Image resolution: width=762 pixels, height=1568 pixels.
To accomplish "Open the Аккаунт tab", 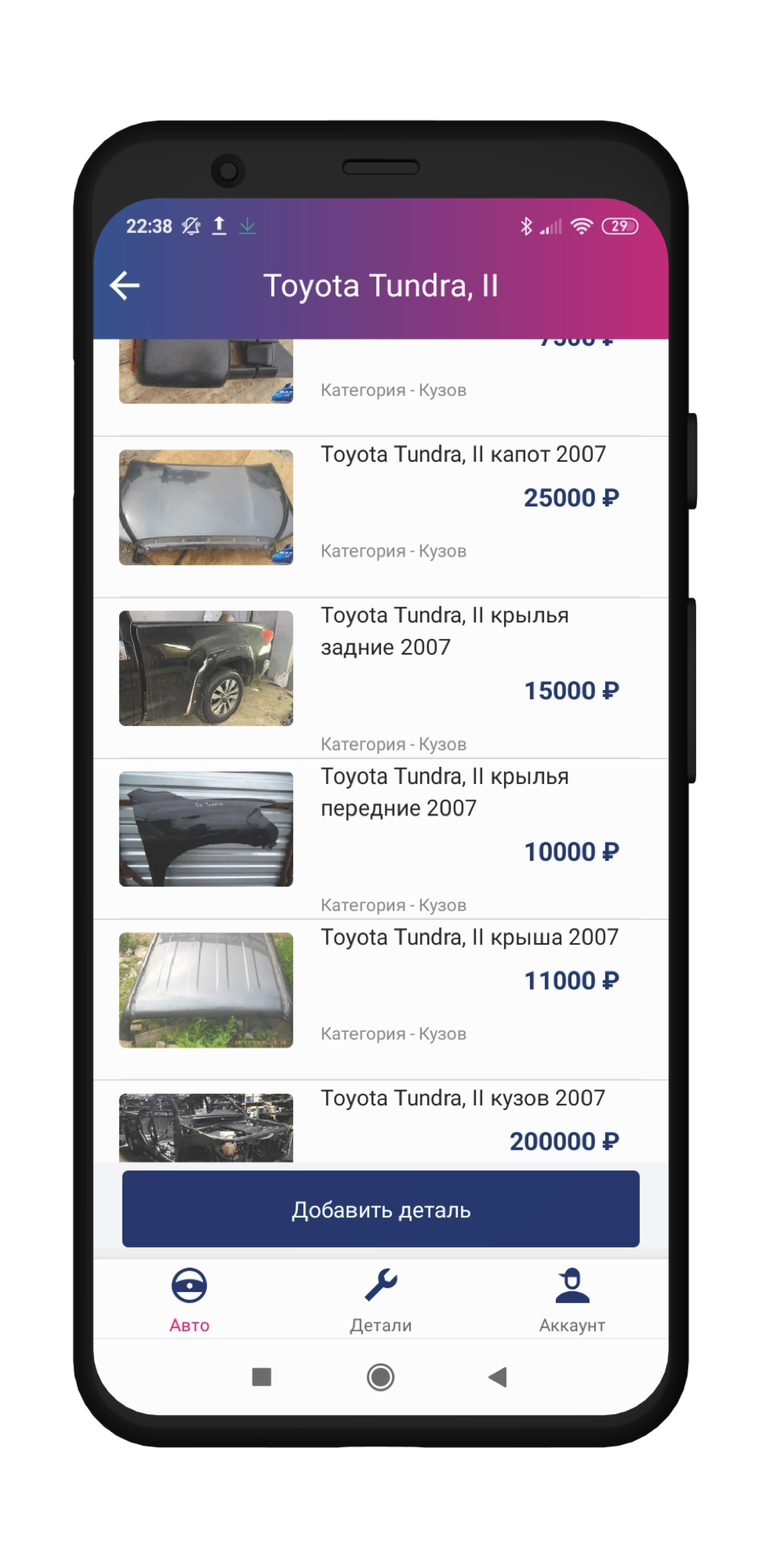I will coord(571,1299).
